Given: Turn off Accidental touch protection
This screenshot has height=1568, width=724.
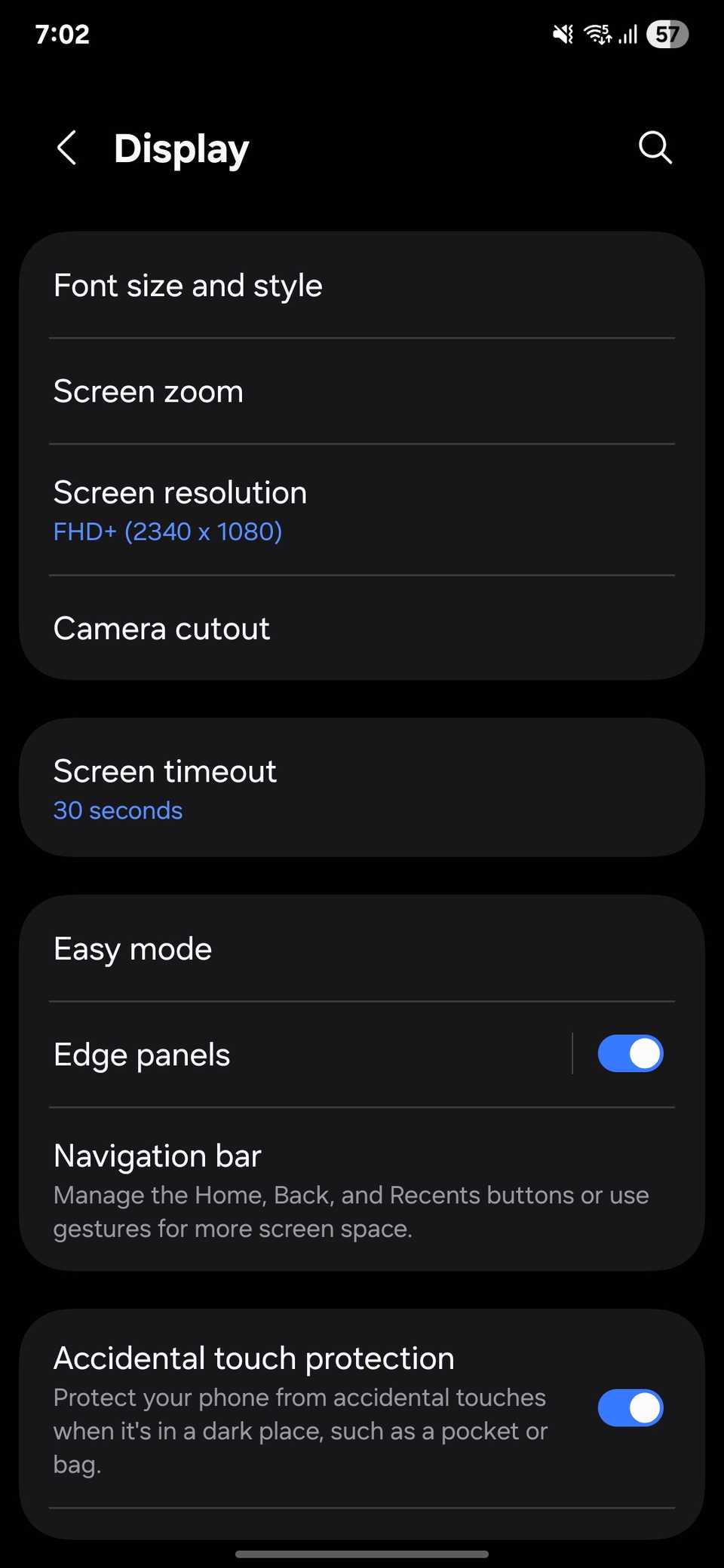Looking at the screenshot, I should [630, 1407].
